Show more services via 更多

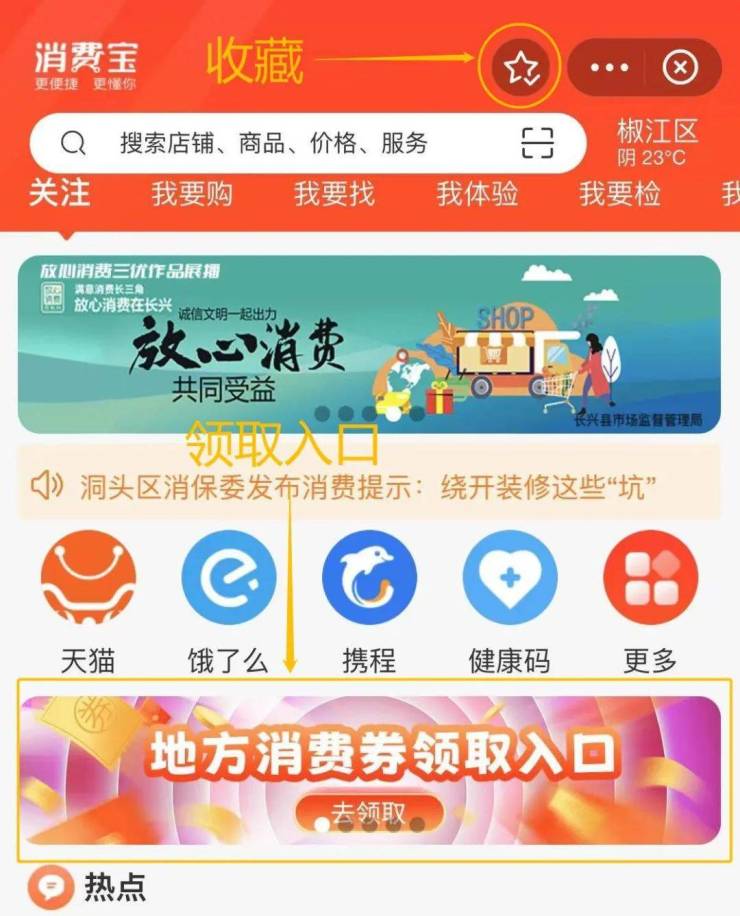[x=651, y=578]
